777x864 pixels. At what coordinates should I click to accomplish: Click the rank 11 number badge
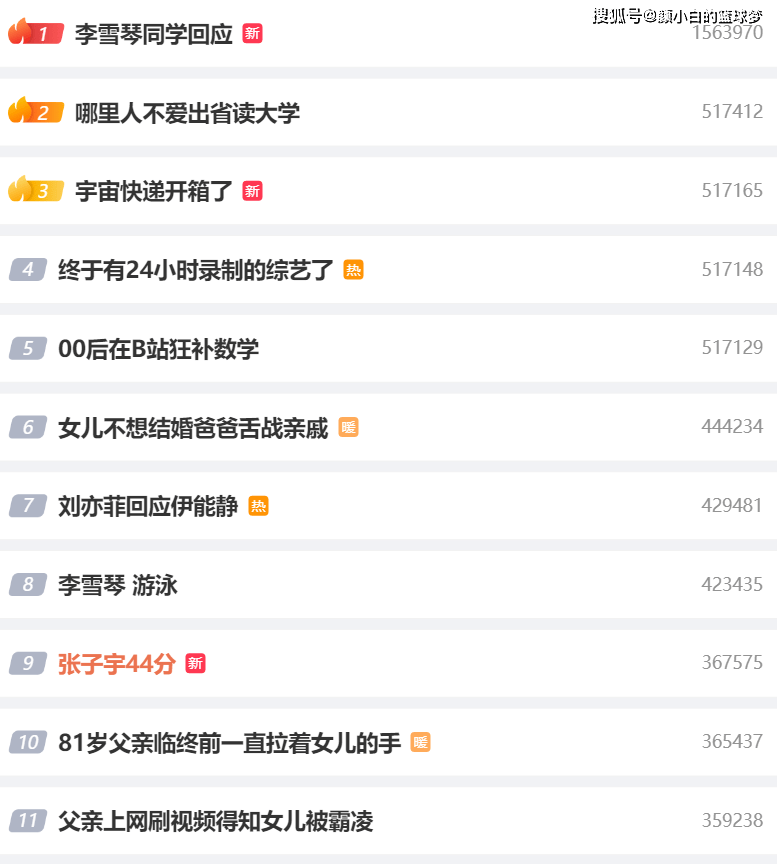pos(27,821)
